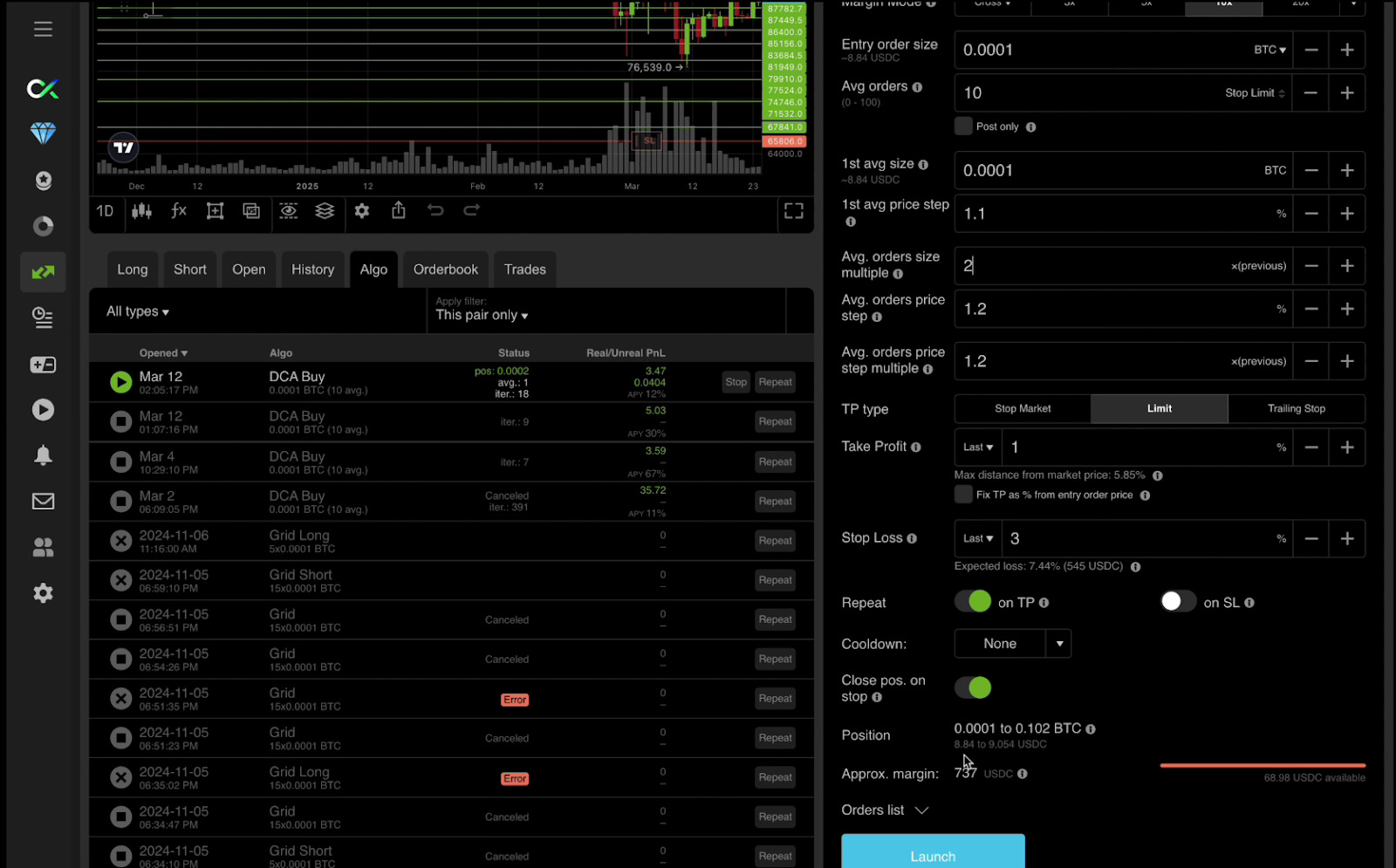Stop the running Mar 12 DCA Buy

point(736,382)
